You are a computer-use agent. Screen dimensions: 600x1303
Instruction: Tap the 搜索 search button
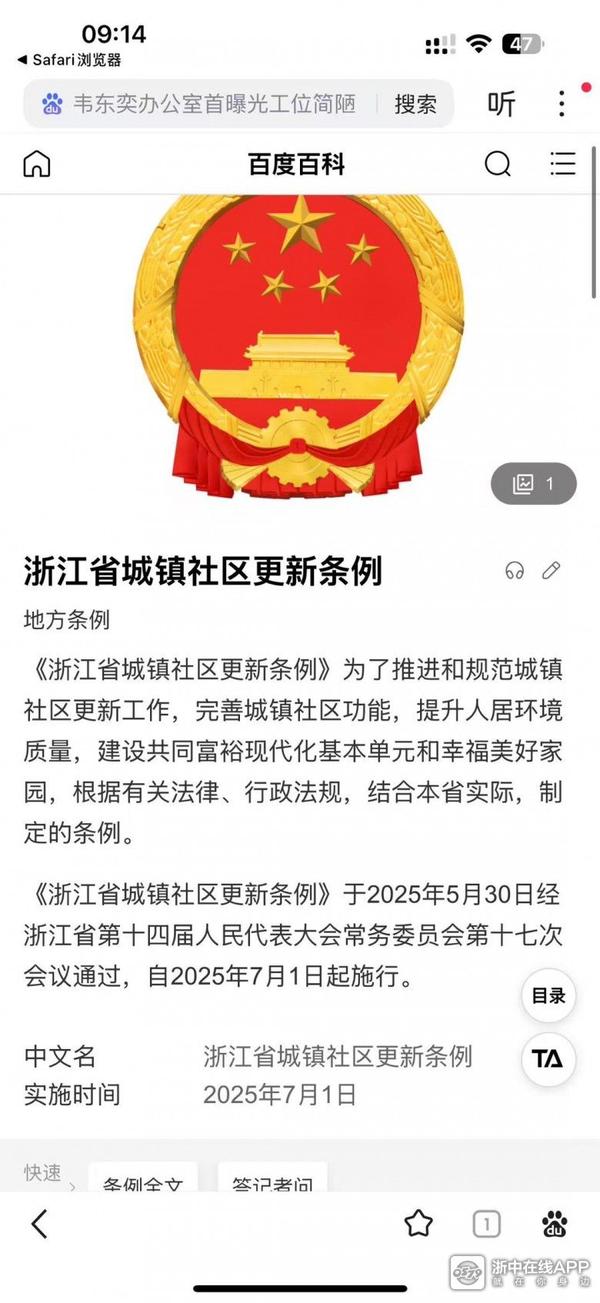tap(415, 104)
